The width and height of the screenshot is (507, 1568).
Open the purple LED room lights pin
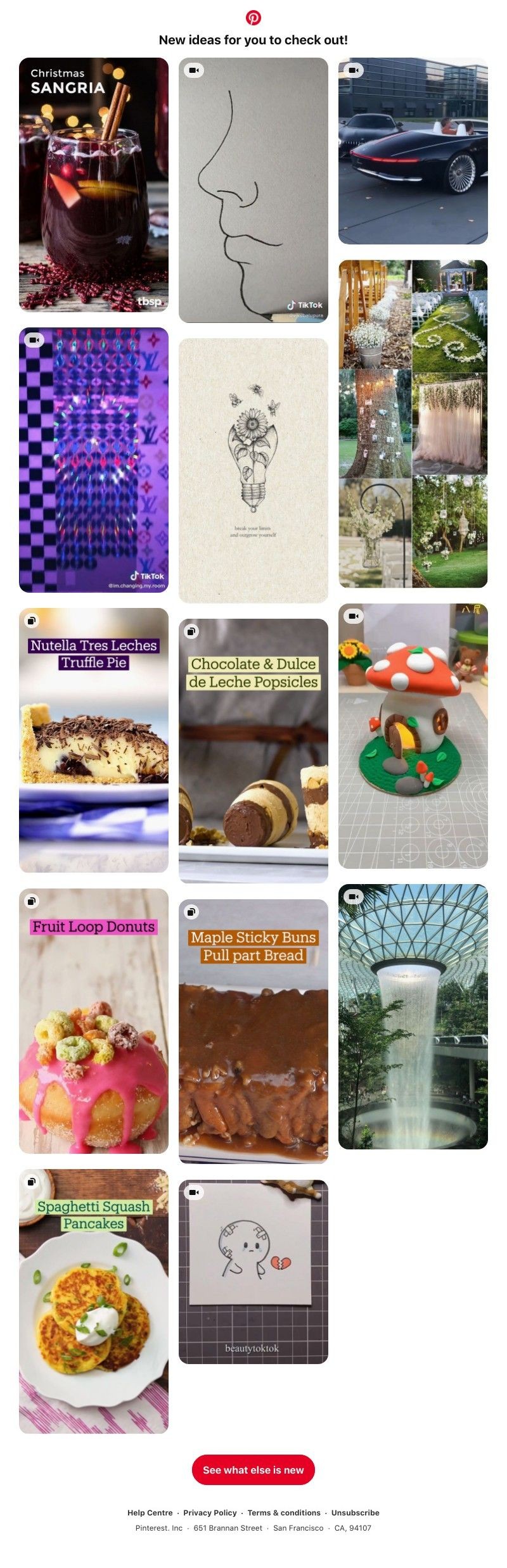(x=94, y=460)
